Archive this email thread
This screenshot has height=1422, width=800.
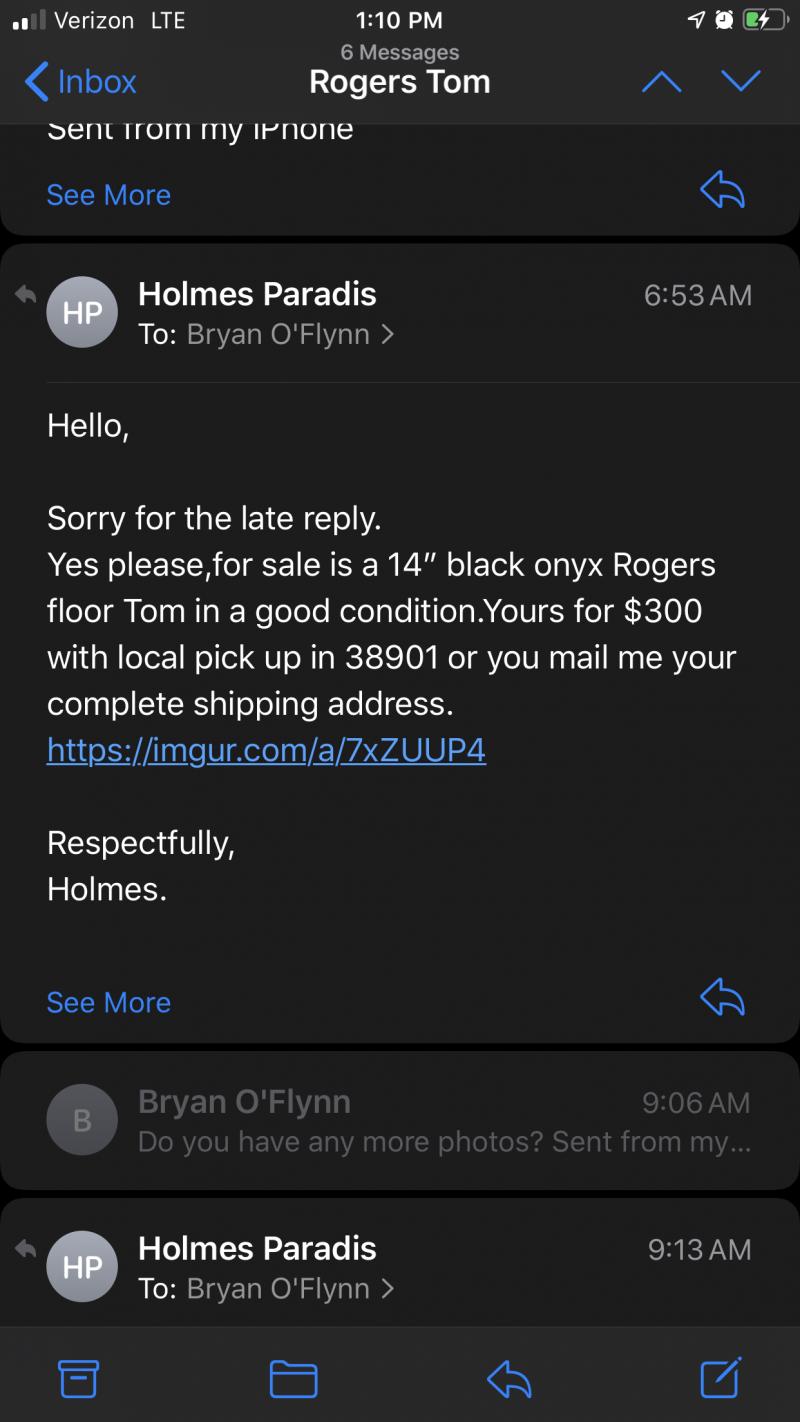pos(79,1379)
